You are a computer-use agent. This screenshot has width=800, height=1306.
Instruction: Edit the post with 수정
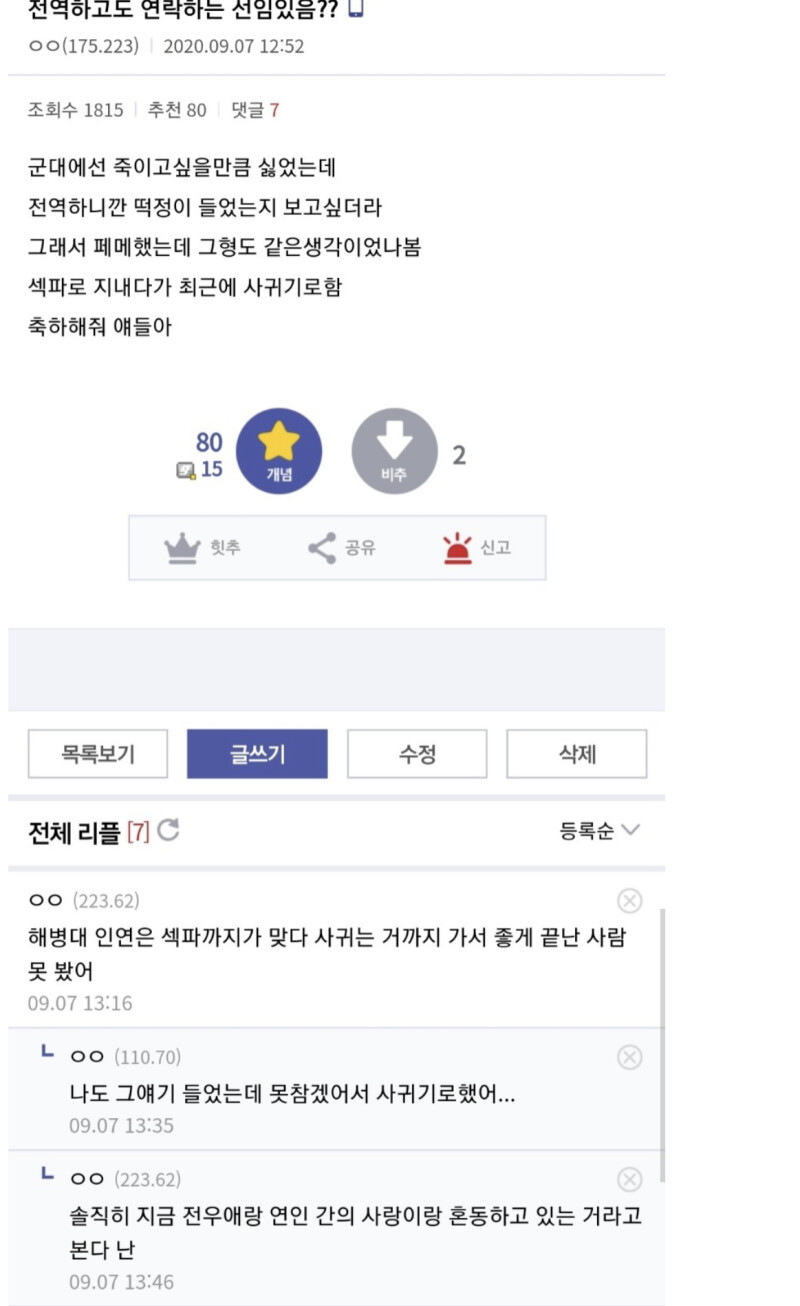tap(417, 754)
